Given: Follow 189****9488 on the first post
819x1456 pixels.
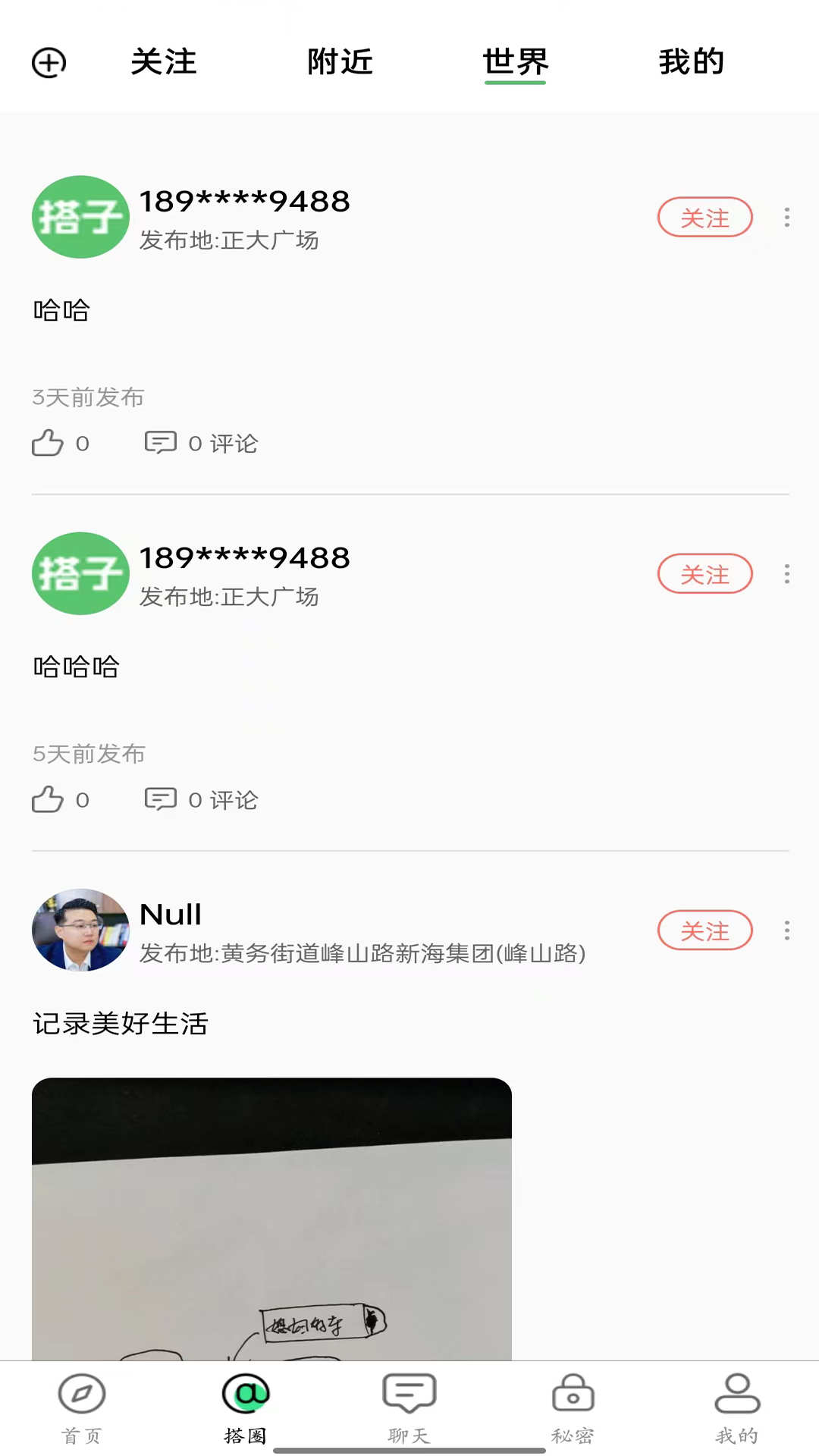Looking at the screenshot, I should 704,218.
